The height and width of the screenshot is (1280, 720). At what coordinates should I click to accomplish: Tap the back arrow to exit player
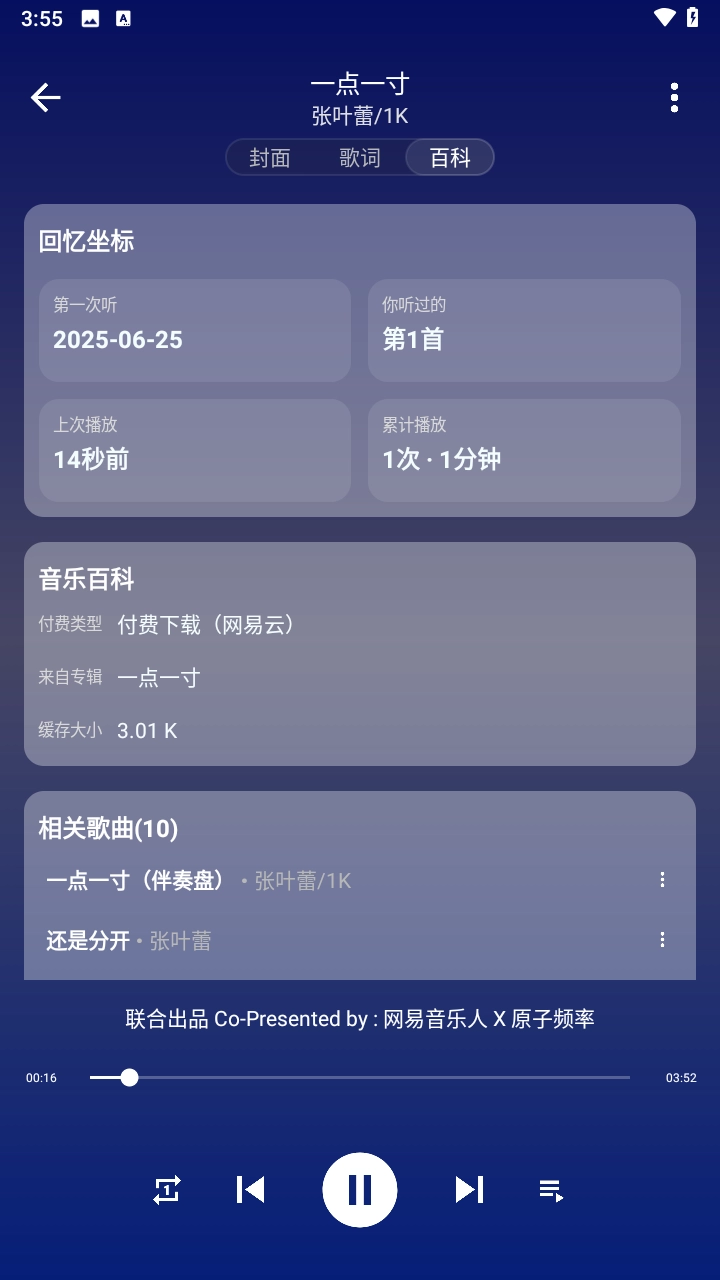pyautogui.click(x=45, y=97)
